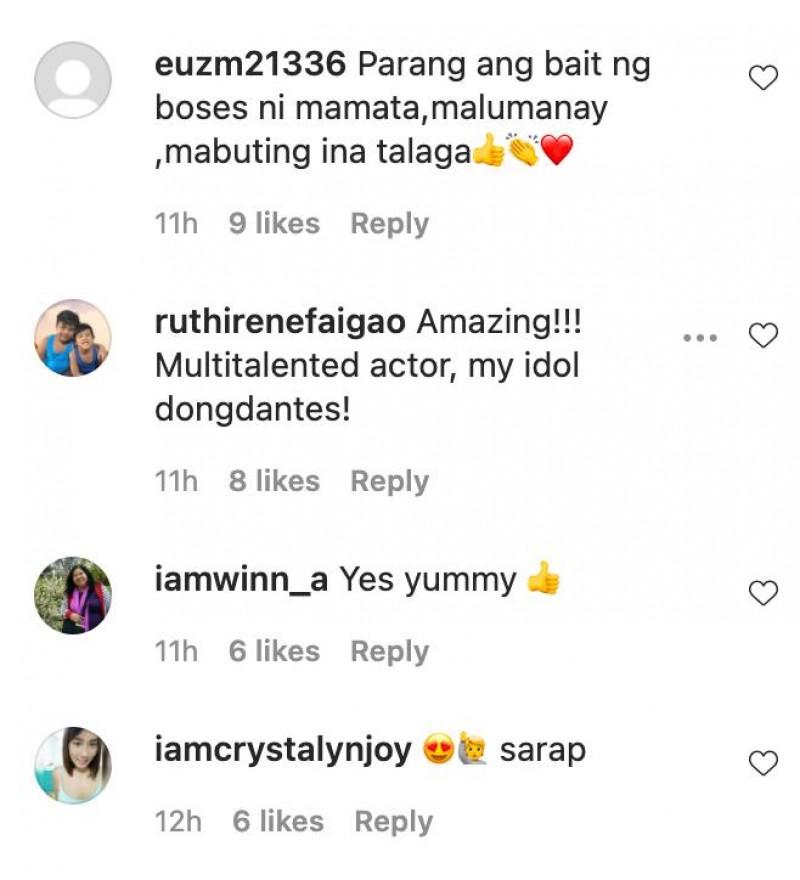Open ruthirenefaigao's username link
800x880 pixels.
pos(280,323)
